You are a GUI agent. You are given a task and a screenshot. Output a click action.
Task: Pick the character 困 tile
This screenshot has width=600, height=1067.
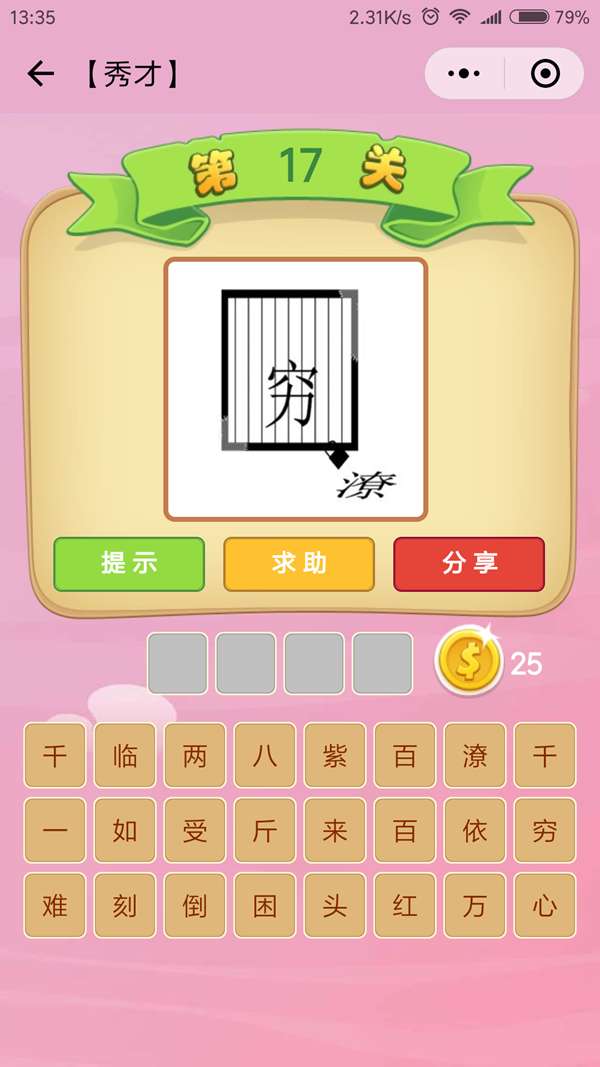(265, 905)
